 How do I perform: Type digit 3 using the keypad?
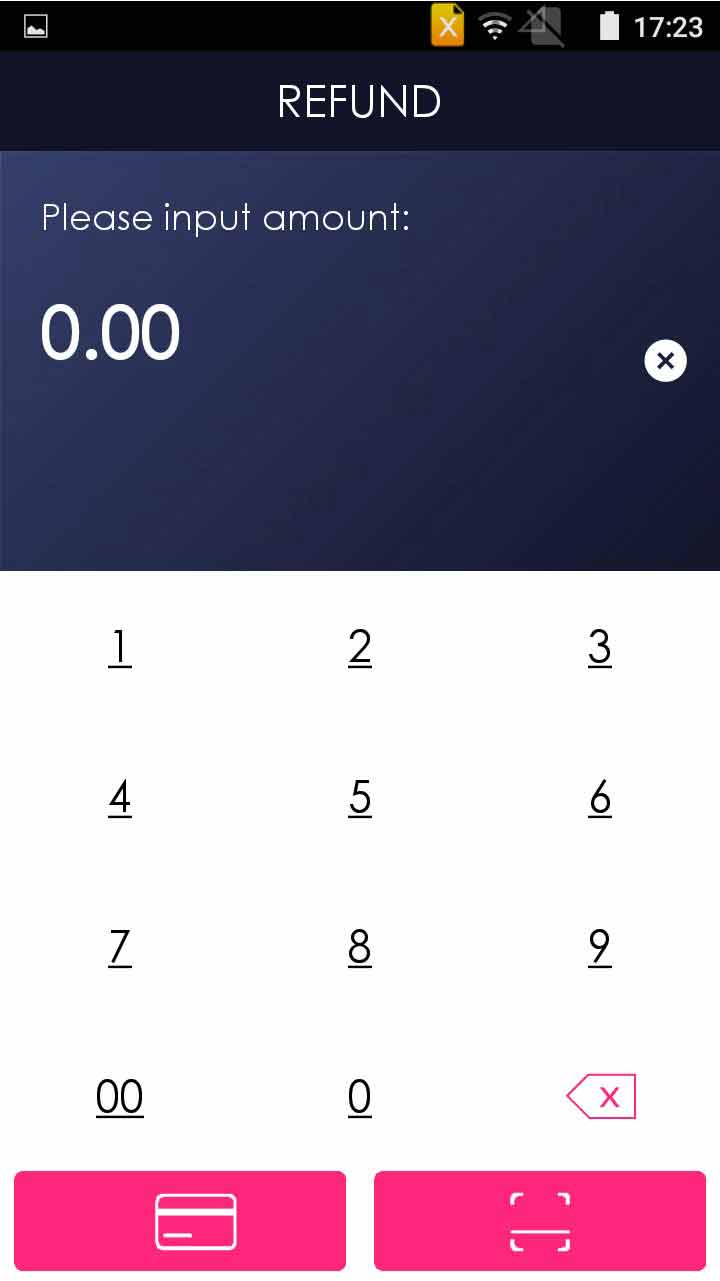point(600,648)
